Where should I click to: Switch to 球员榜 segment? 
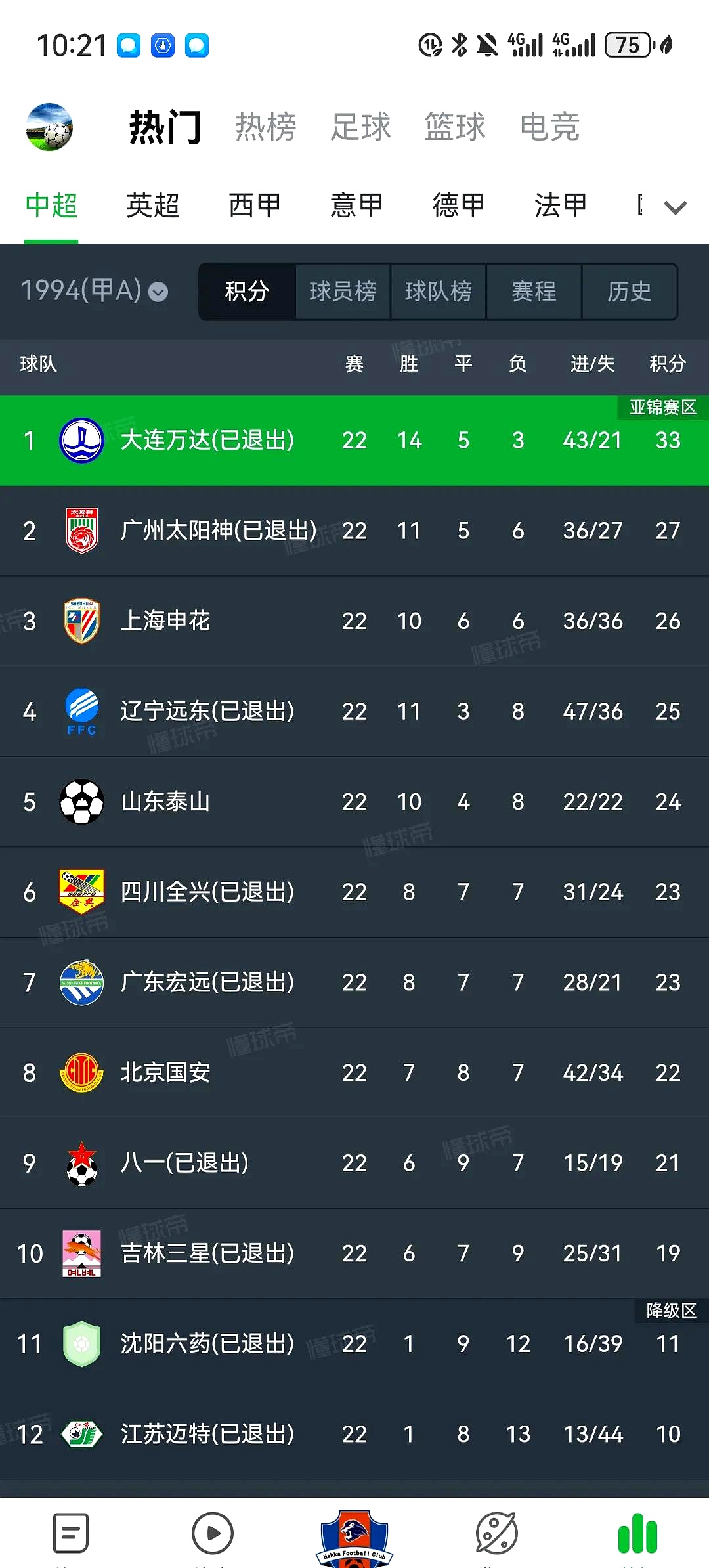343,292
